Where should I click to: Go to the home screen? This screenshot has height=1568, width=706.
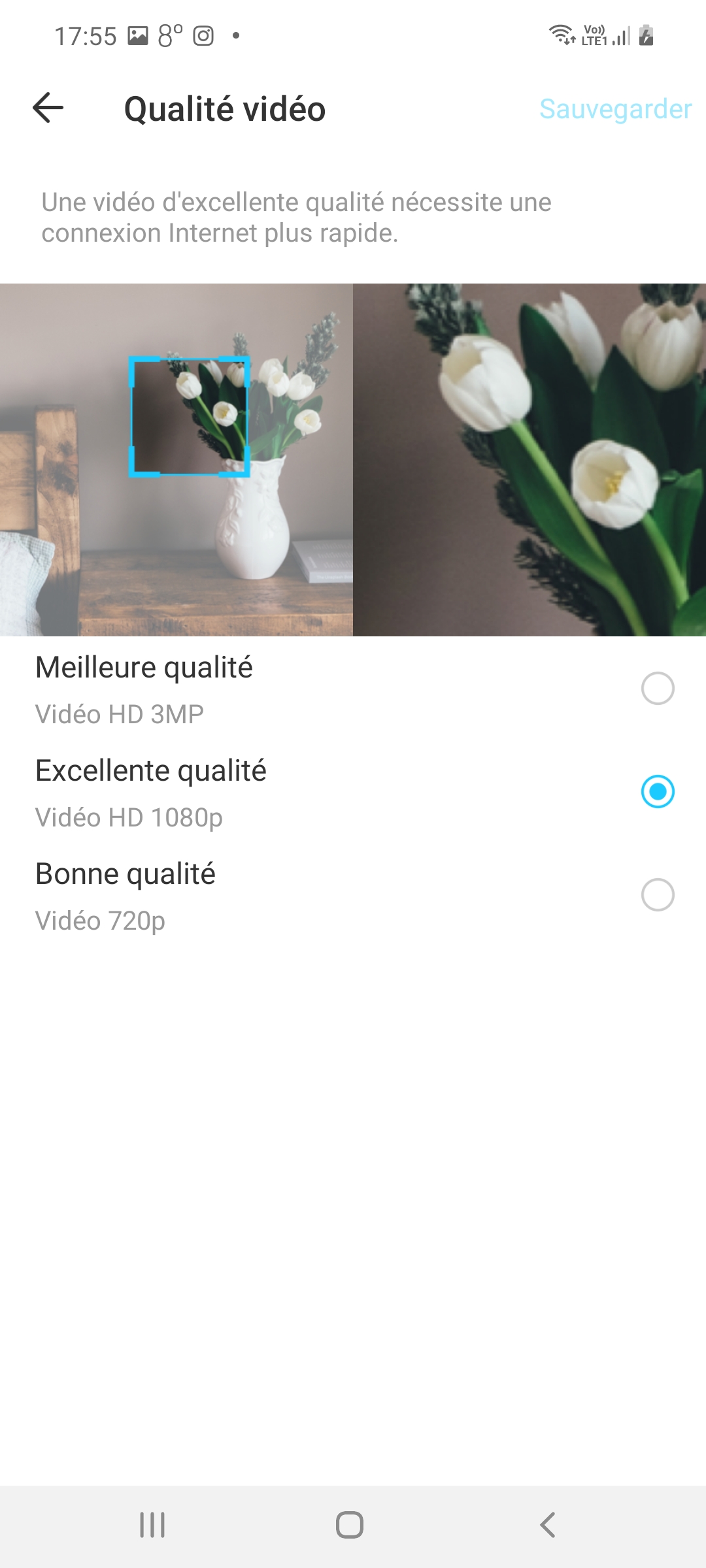[350, 1525]
